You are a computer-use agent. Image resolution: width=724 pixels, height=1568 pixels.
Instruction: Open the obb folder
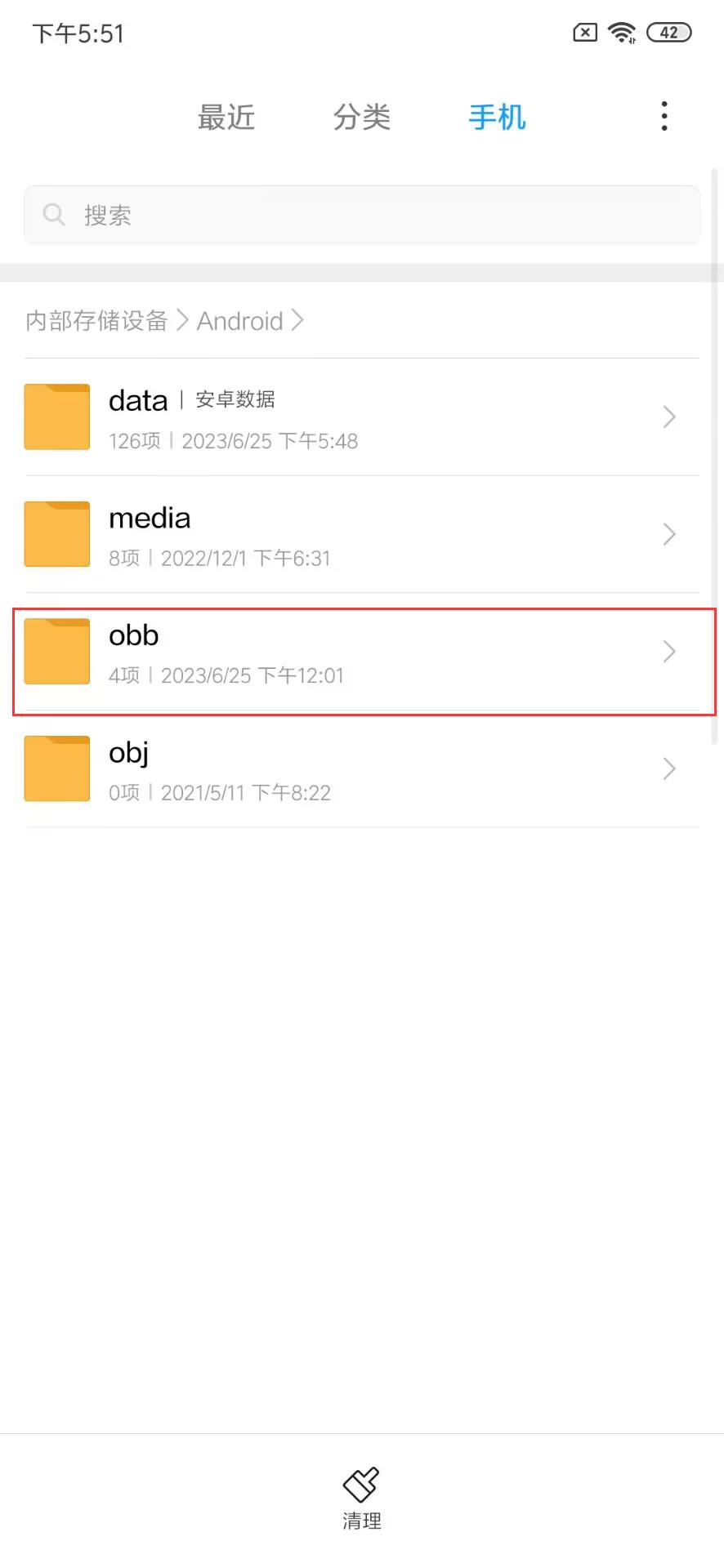click(361, 652)
